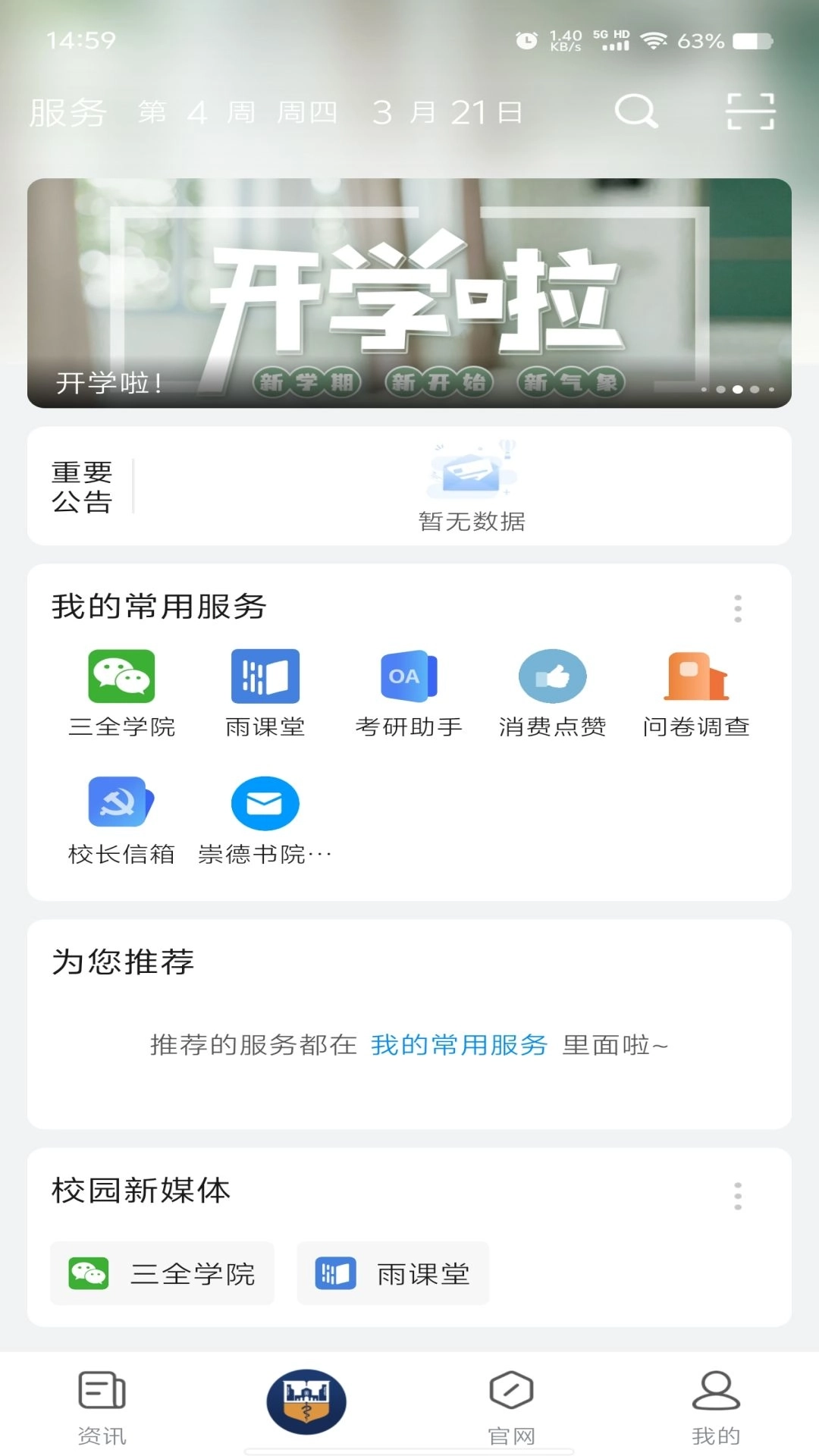Tap the 雨课堂 button under 校园新媒体
This screenshot has width=819, height=1456.
click(393, 1274)
